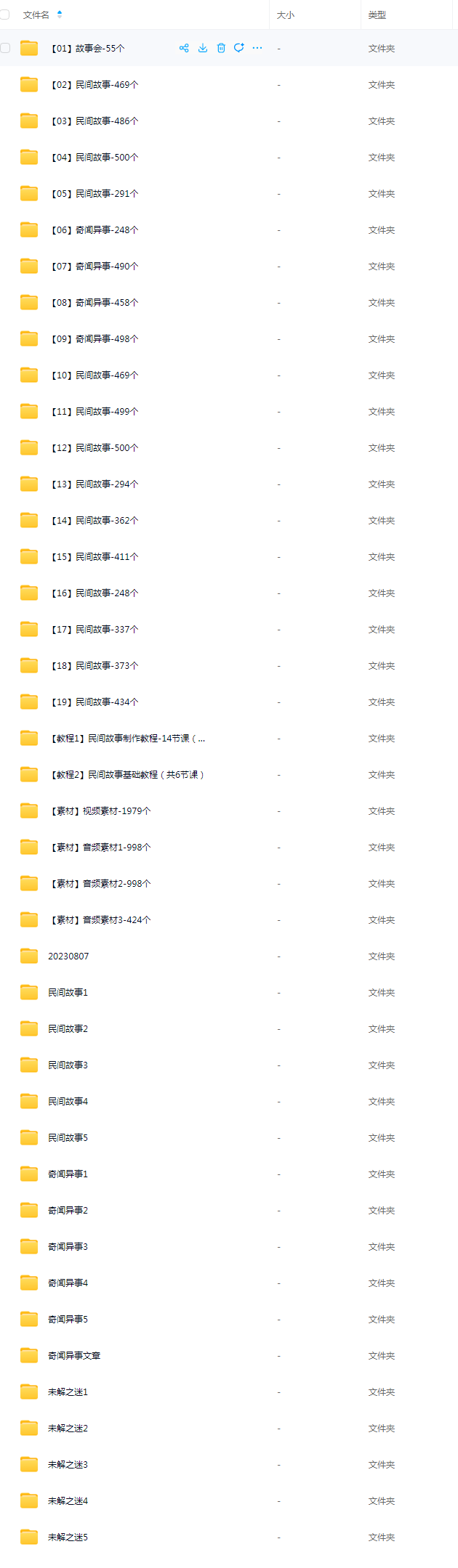
Task: Open folder 【07】奇闻异事-490个
Action: [x=94, y=267]
